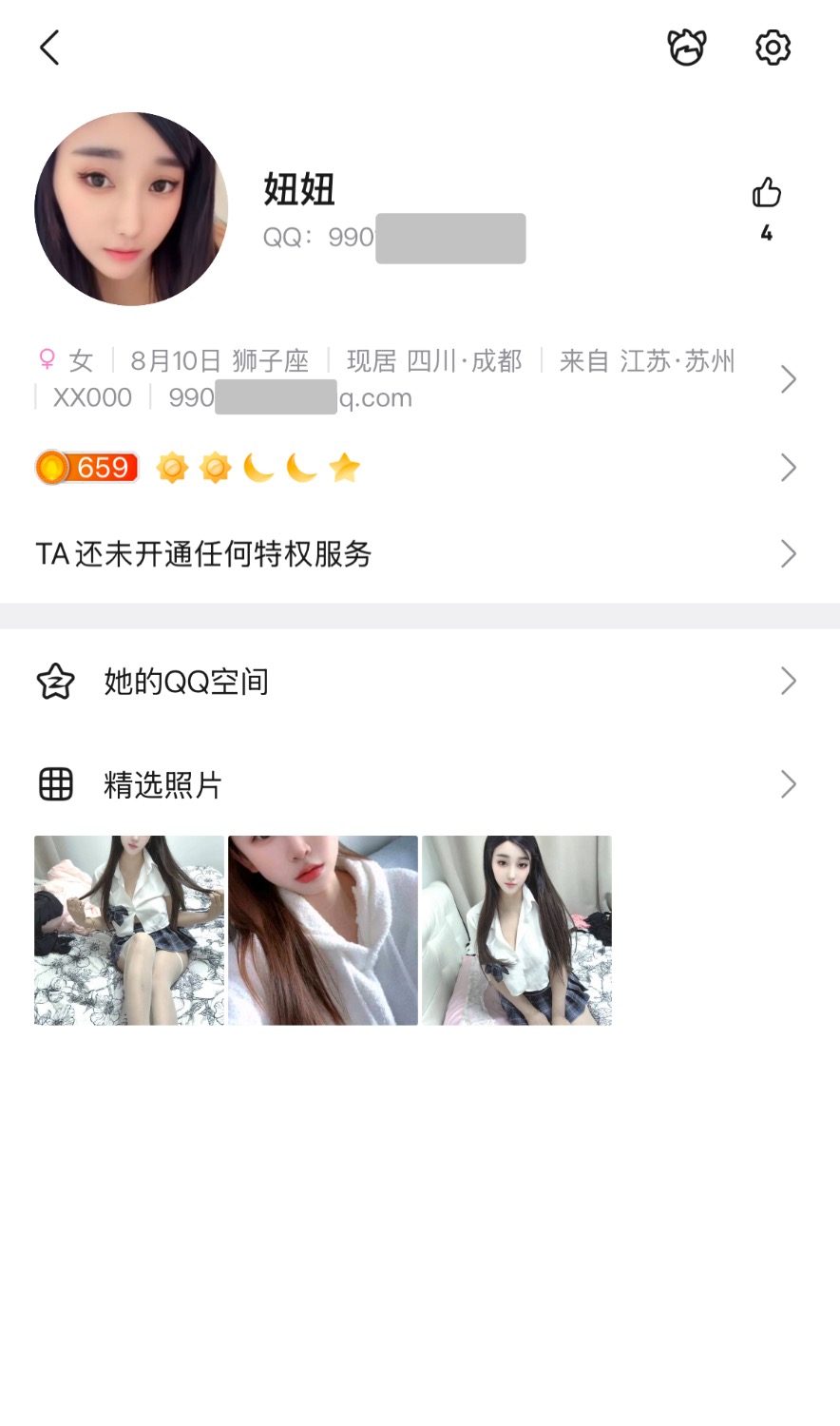Open the bear-face icon in the header

coord(686,48)
